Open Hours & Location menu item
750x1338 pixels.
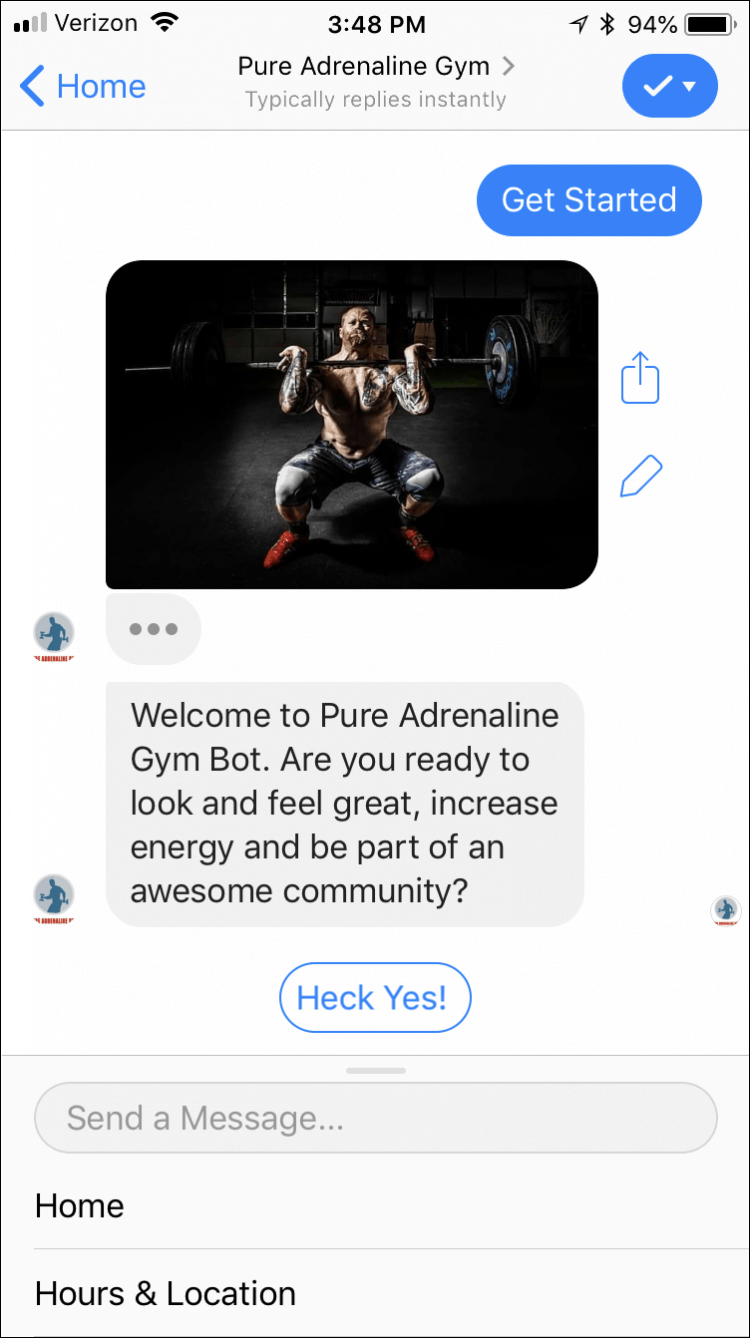point(165,1293)
